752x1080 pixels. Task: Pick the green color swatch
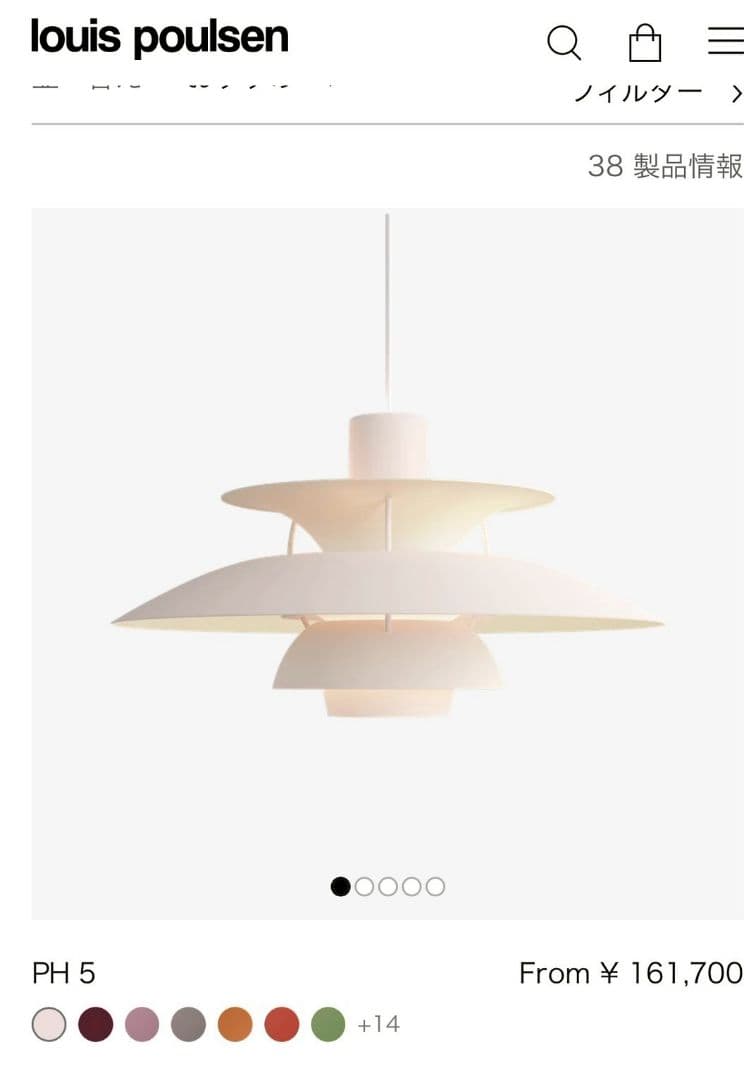click(328, 1024)
